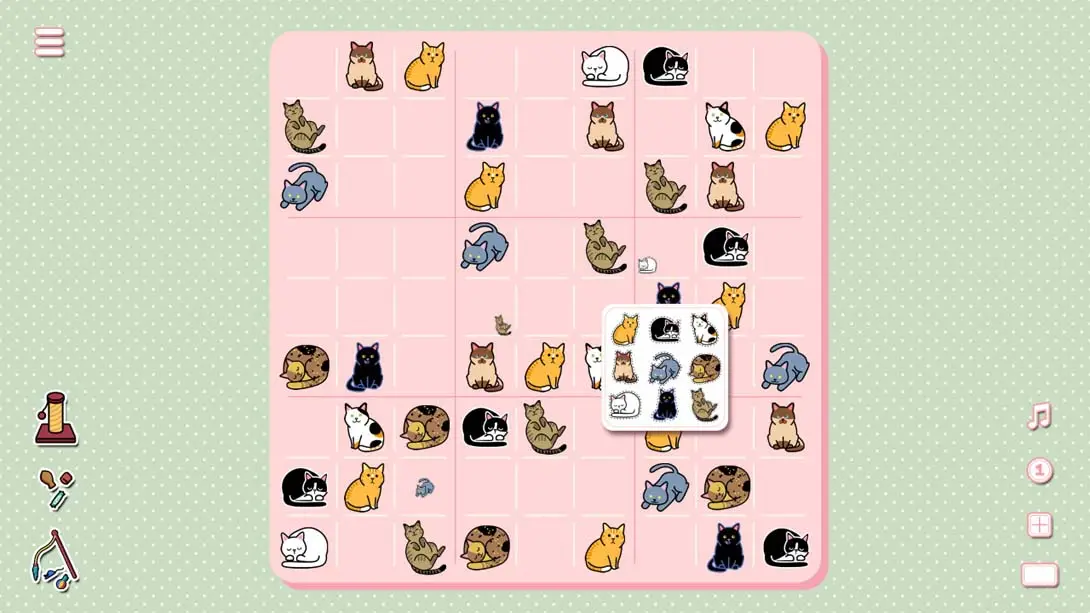This screenshot has height=613, width=1090.
Task: Tap the blank white rectangle button
Action: click(x=1039, y=574)
